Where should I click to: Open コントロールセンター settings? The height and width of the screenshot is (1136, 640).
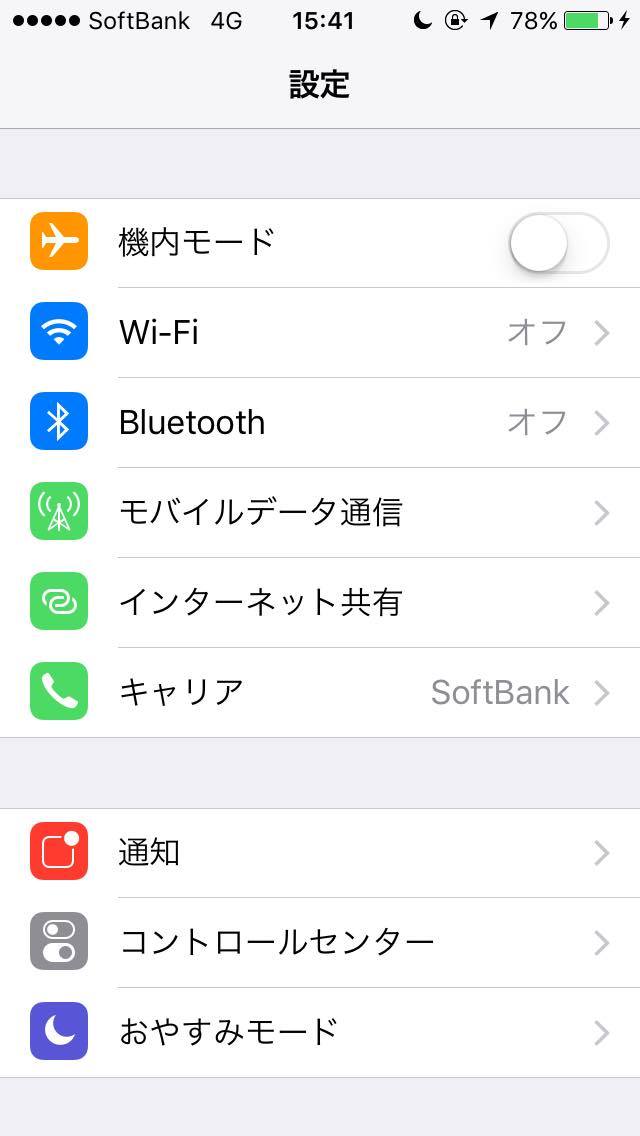coord(320,943)
